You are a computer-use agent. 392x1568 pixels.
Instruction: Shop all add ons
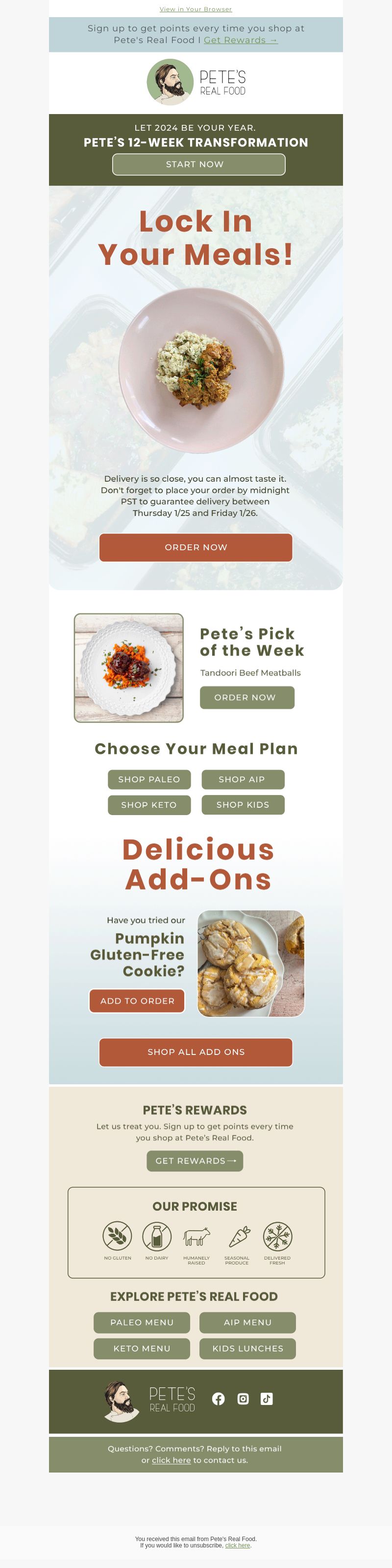(x=196, y=1052)
